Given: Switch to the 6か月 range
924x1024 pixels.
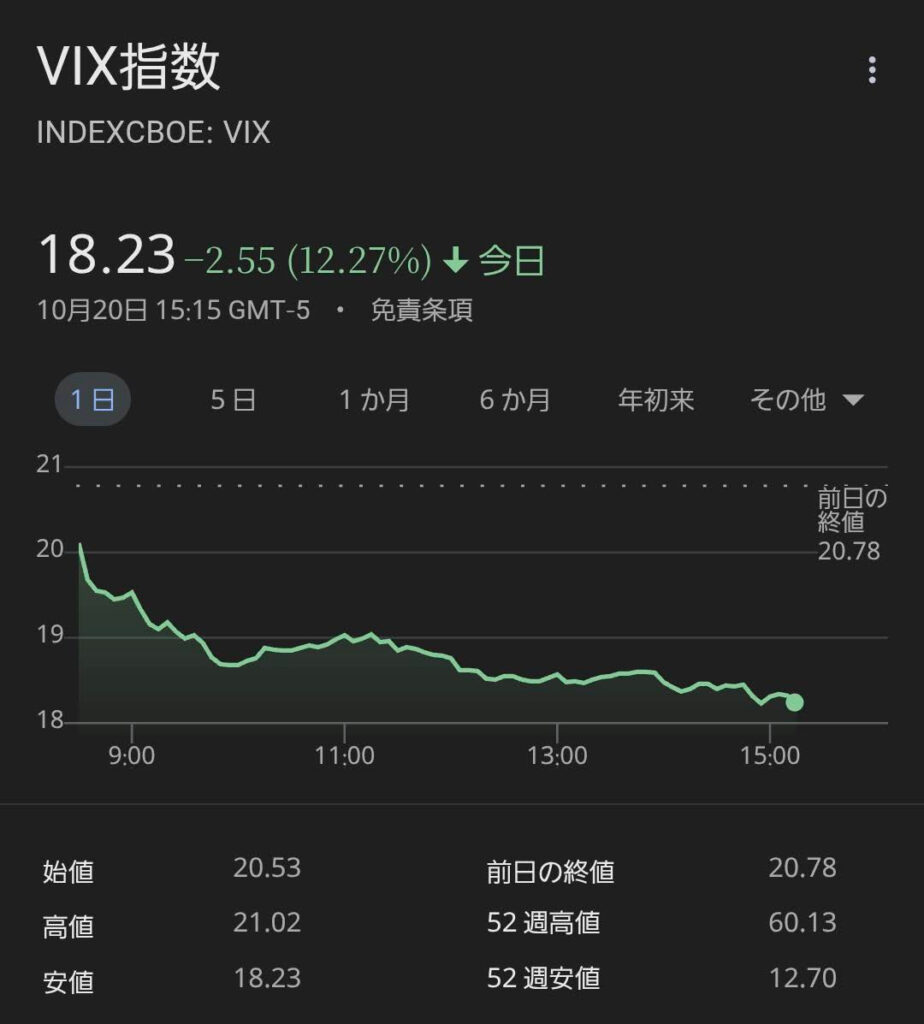Looking at the screenshot, I should tap(515, 401).
